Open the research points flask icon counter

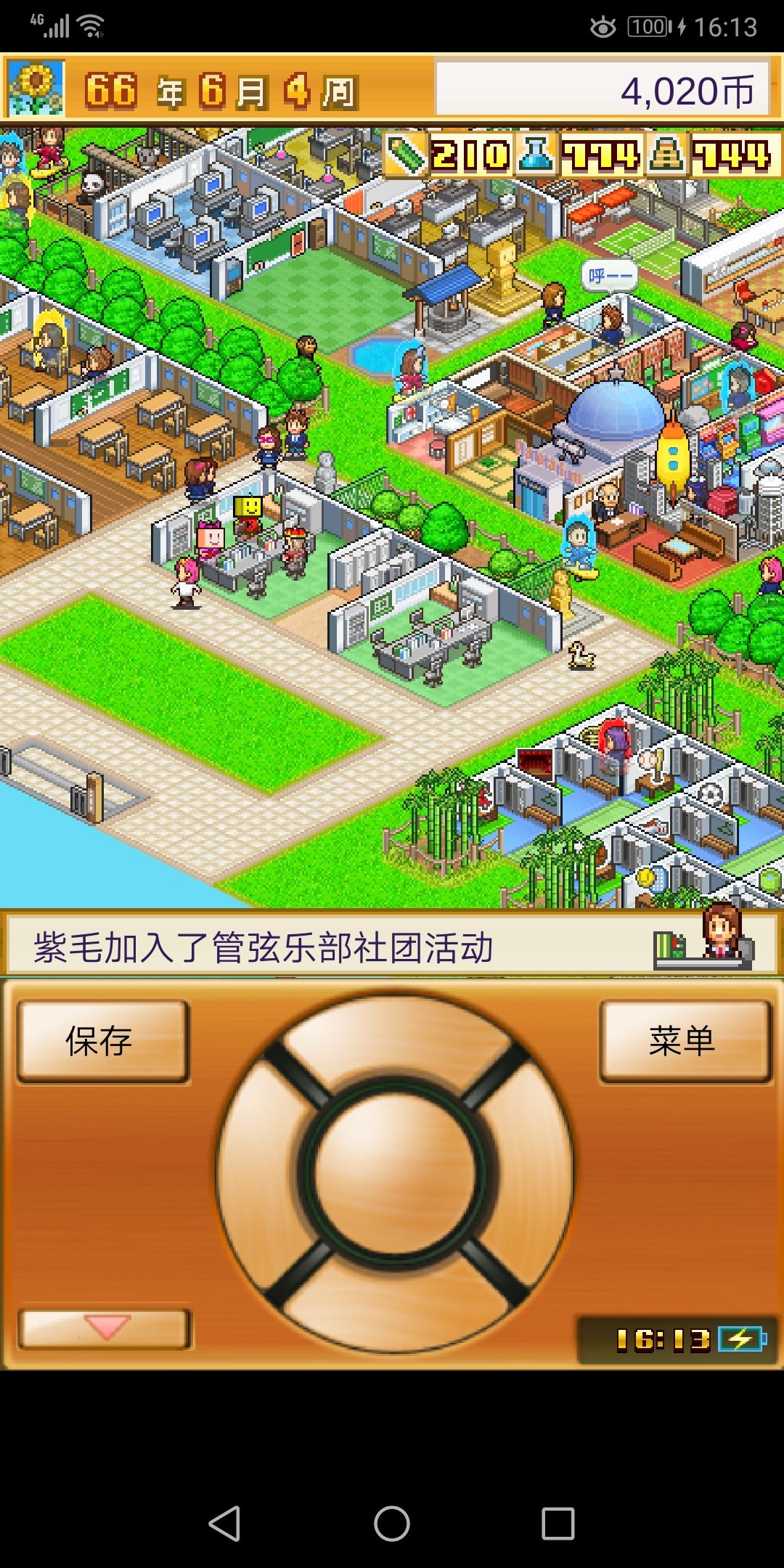point(536,153)
